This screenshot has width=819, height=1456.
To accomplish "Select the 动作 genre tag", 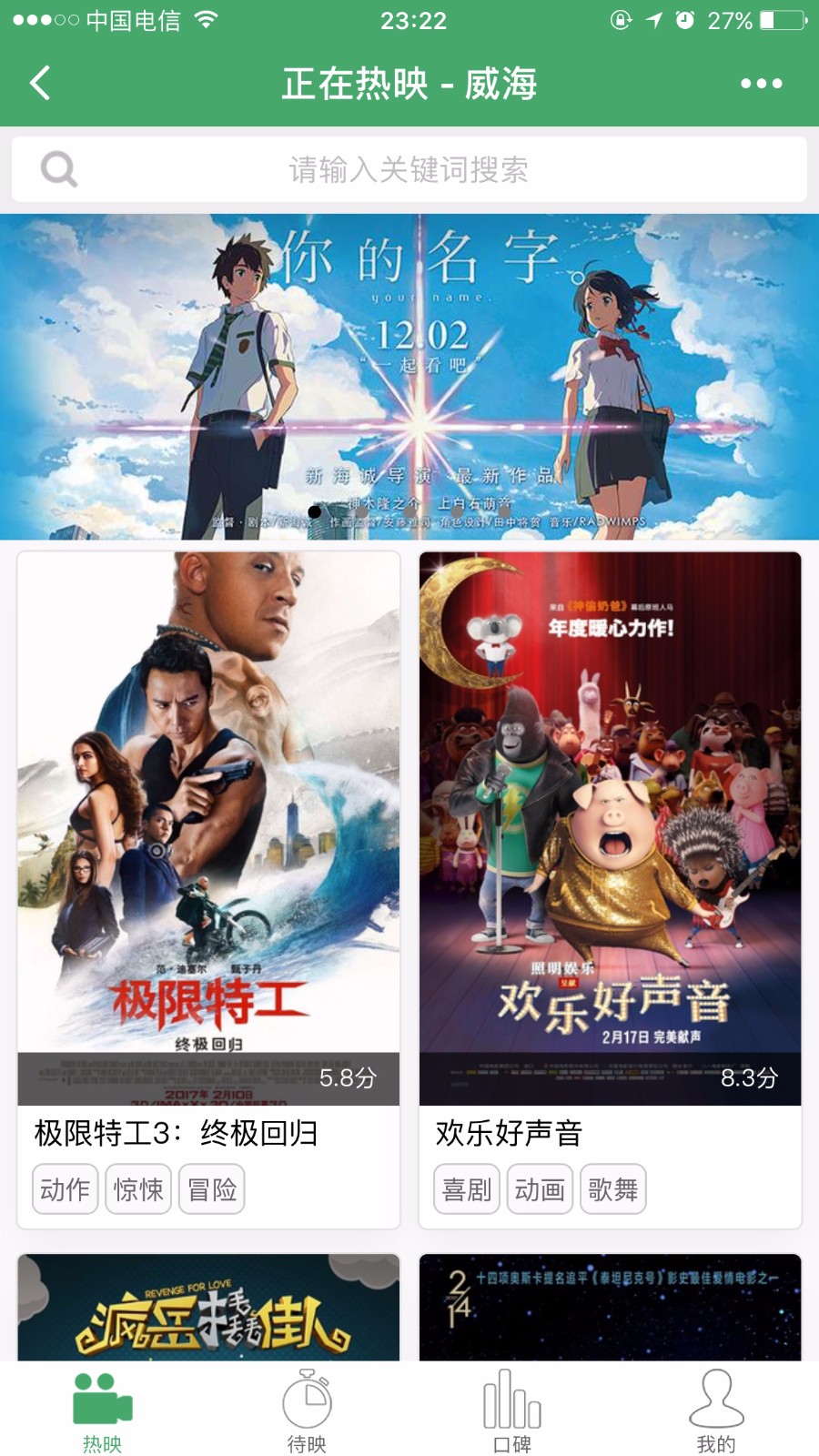I will (x=65, y=1189).
